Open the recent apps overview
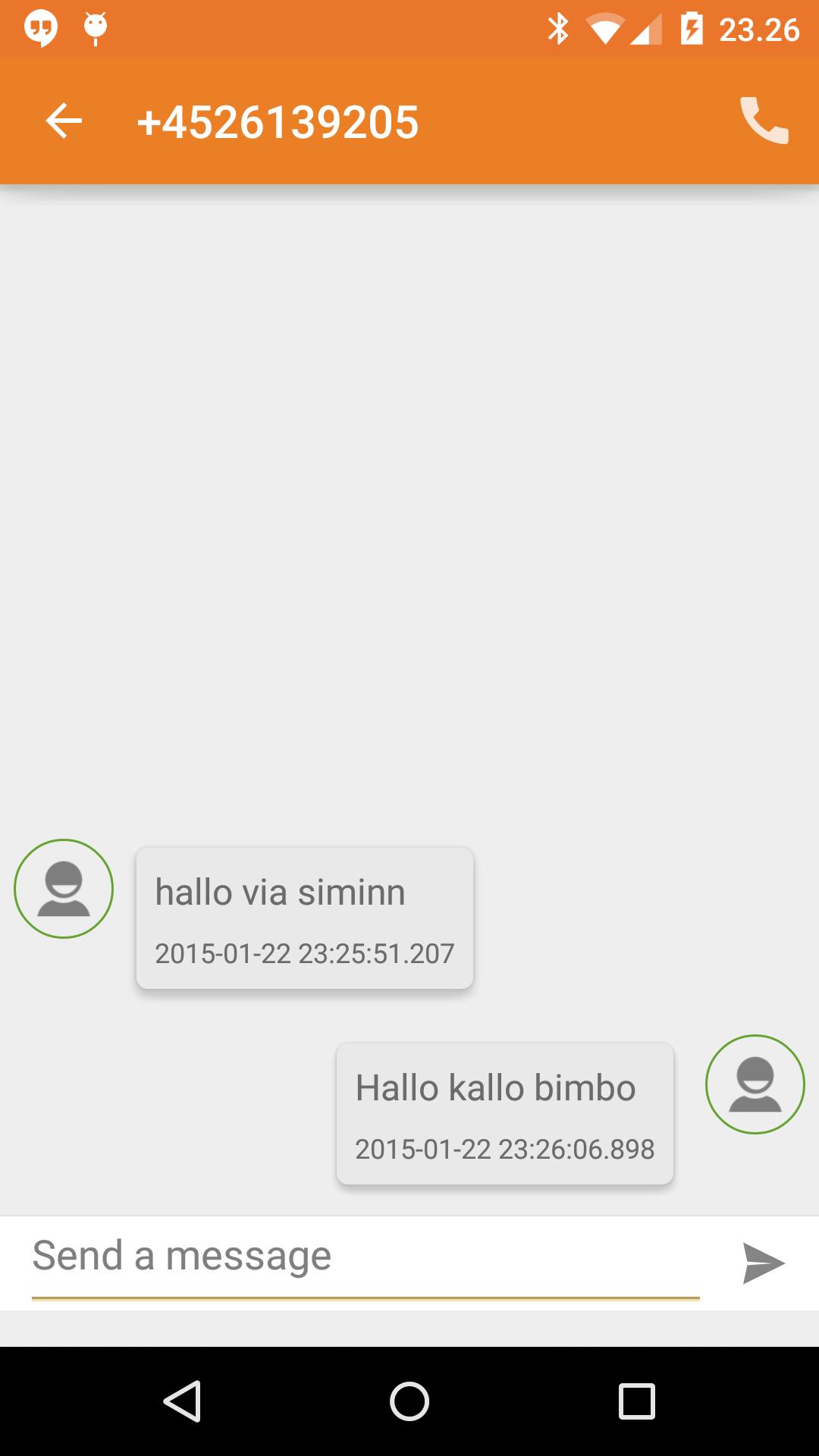The image size is (819, 1456). 636,1401
